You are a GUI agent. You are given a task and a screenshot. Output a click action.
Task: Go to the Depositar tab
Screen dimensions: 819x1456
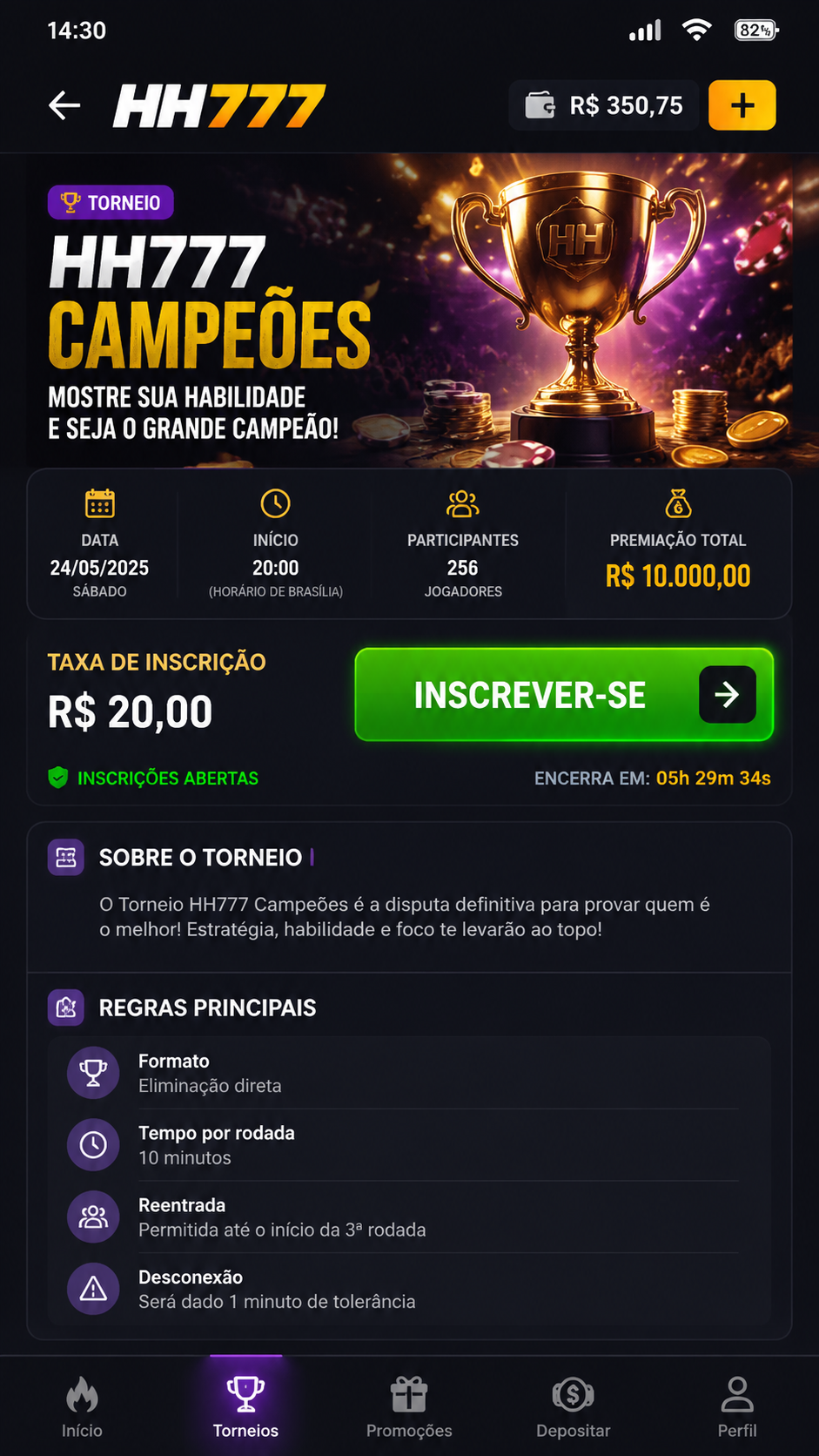[573, 1407]
